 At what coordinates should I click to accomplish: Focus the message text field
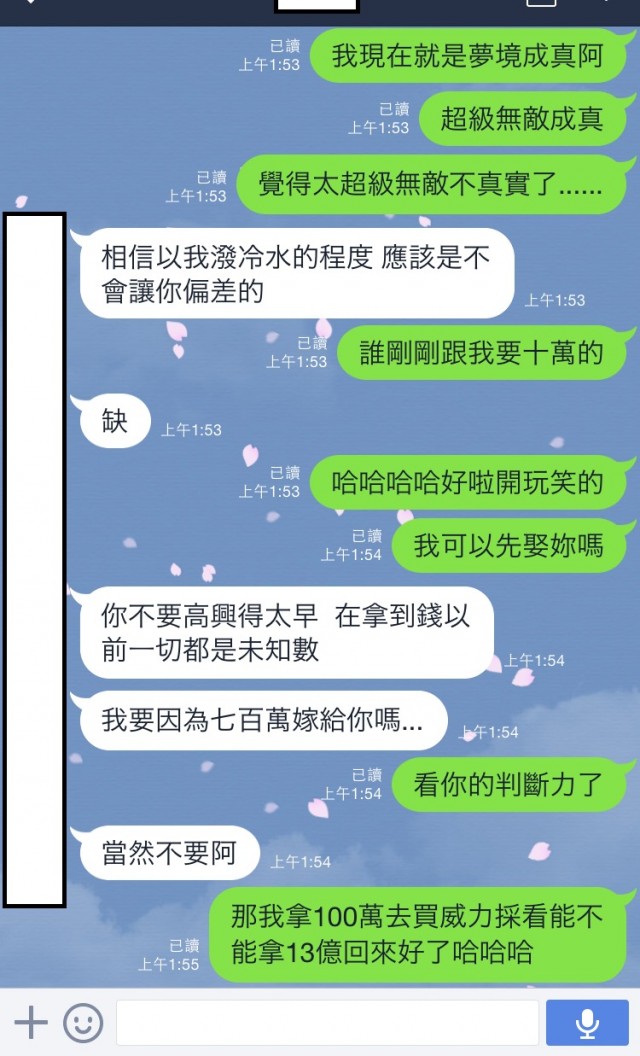pyautogui.click(x=327, y=1022)
